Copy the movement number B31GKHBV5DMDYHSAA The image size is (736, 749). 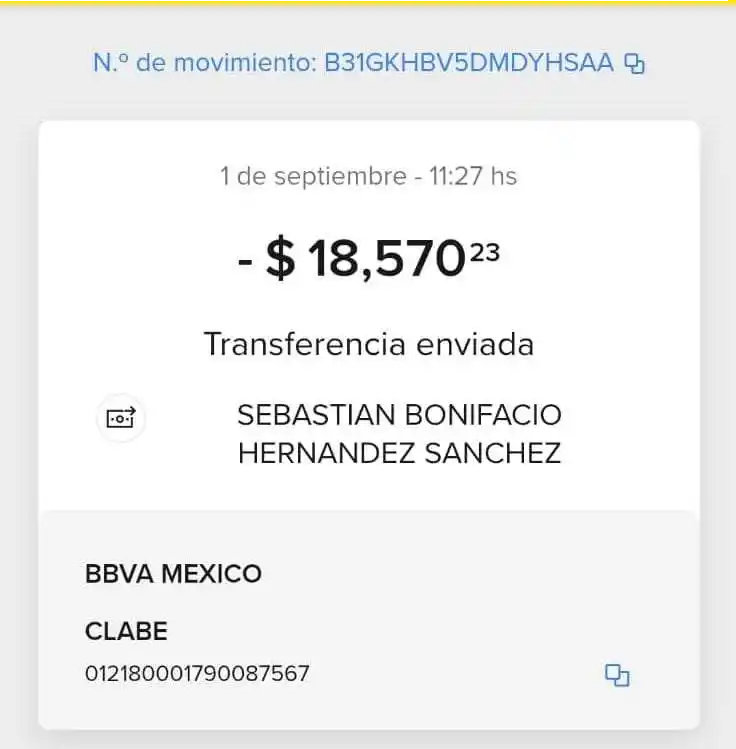(635, 64)
